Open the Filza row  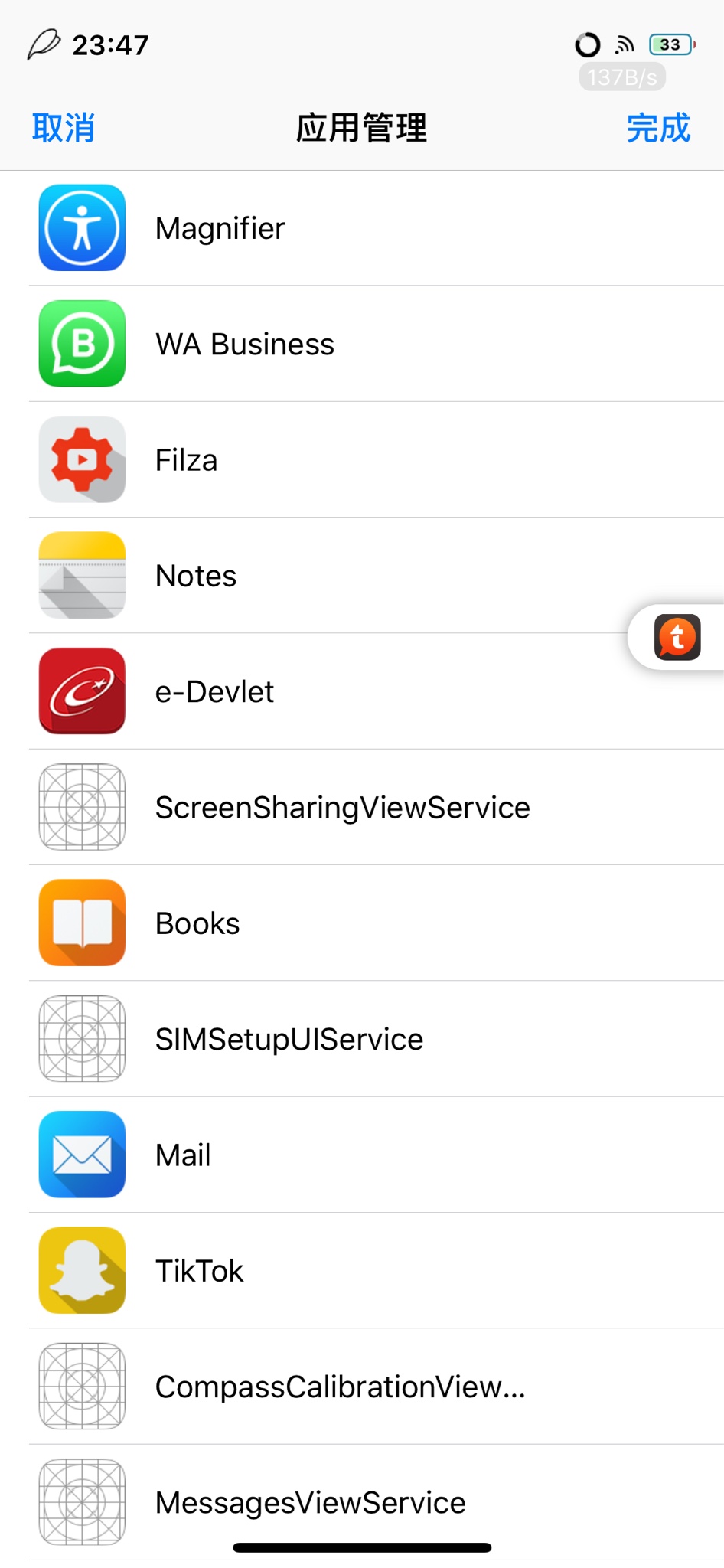[x=362, y=460]
